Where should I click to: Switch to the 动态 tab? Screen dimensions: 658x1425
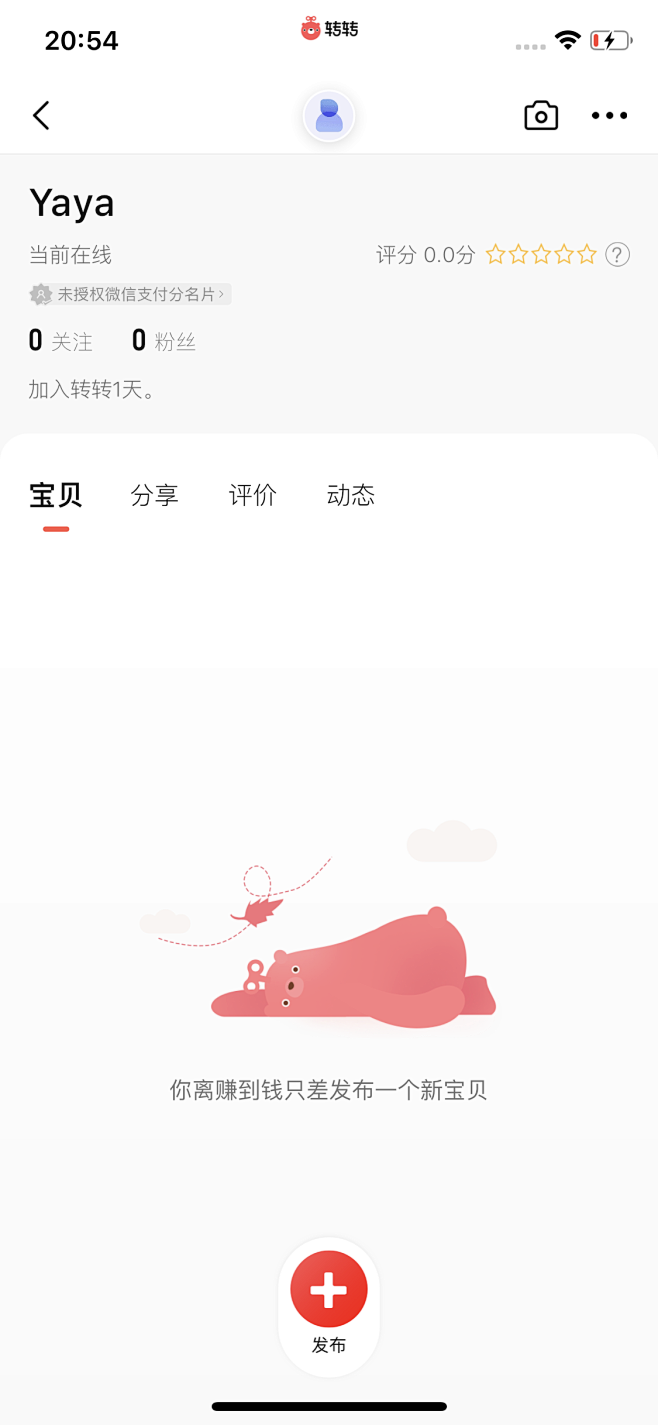350,495
